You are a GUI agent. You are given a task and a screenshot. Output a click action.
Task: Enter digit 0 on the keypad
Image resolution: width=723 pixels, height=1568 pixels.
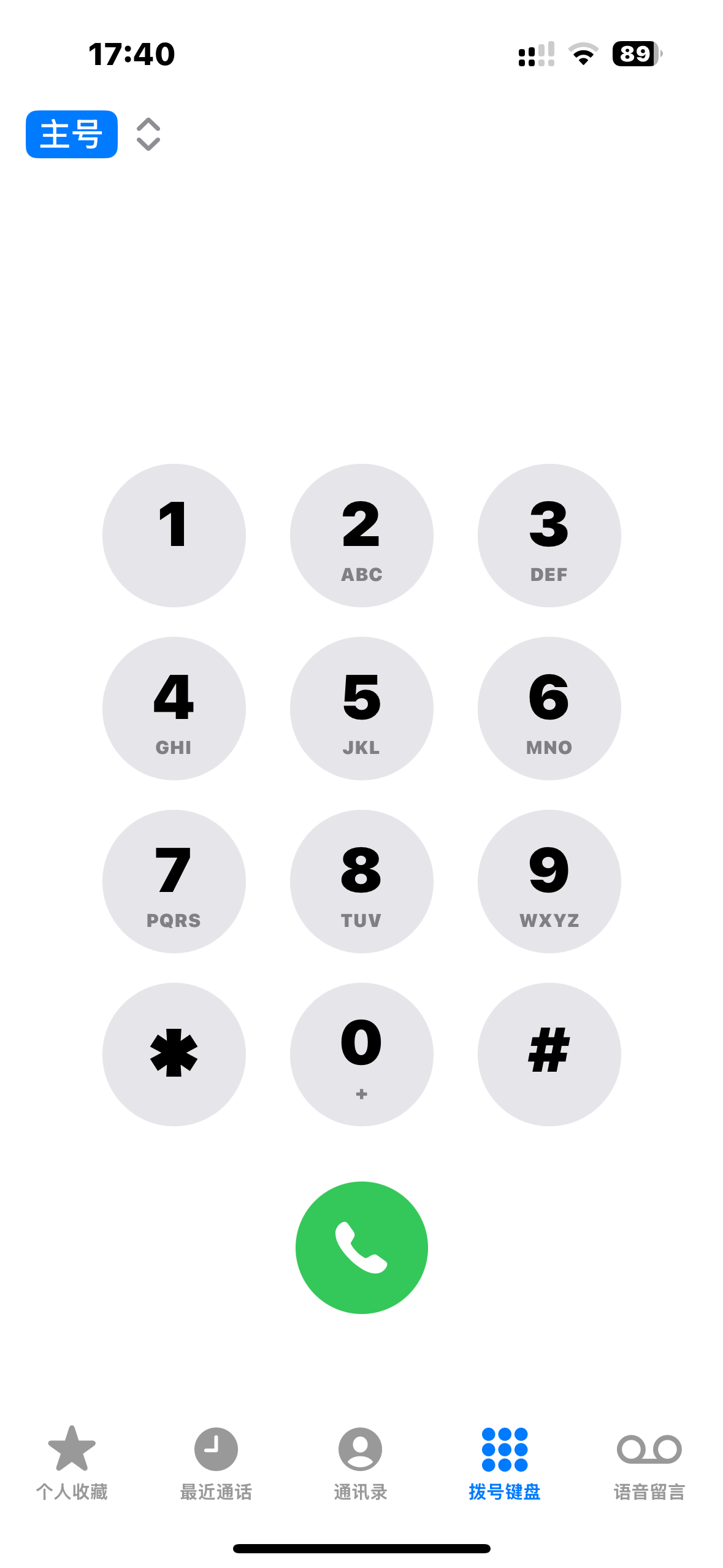pos(362,1055)
